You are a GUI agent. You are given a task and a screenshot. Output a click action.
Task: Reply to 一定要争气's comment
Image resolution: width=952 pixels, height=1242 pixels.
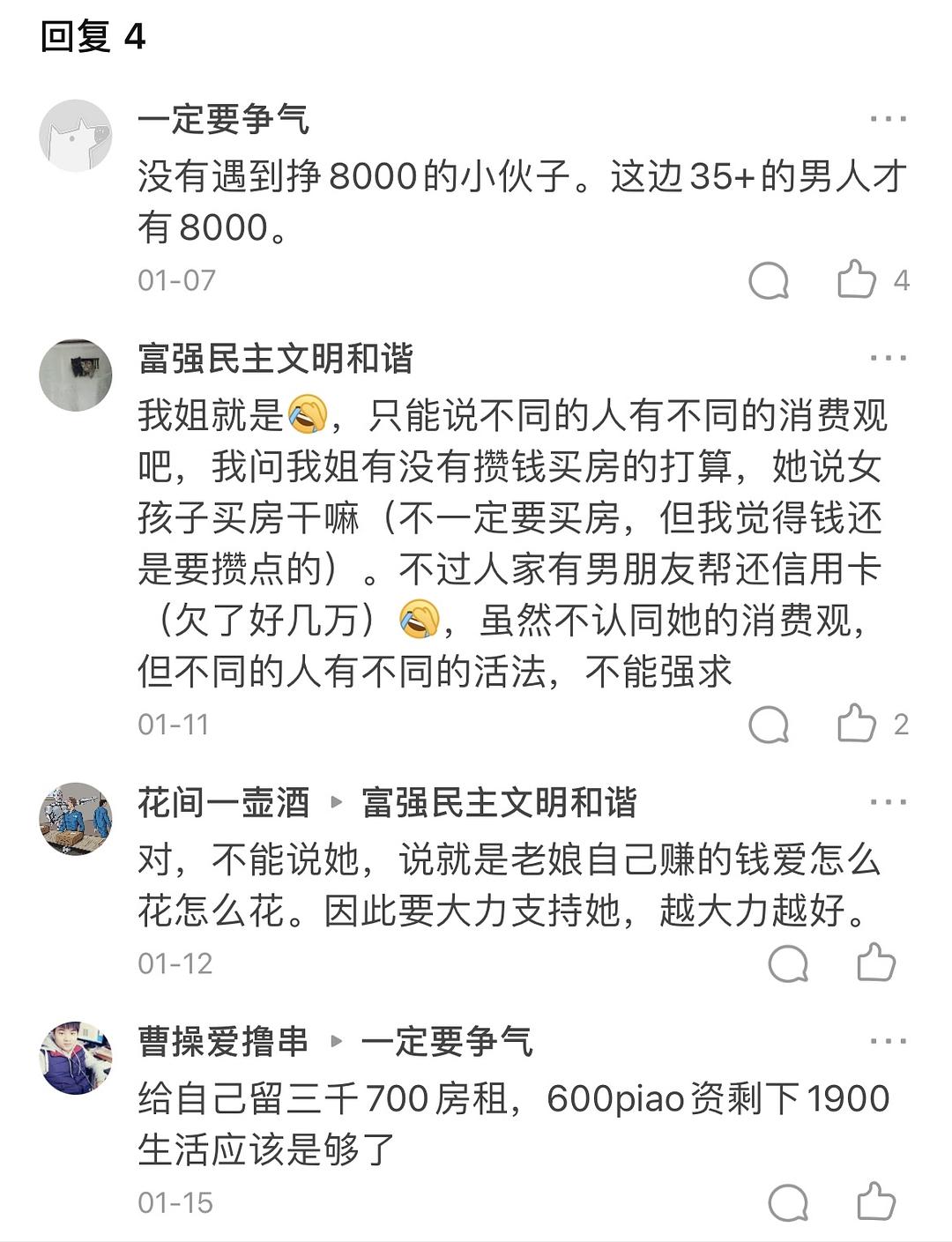[768, 281]
